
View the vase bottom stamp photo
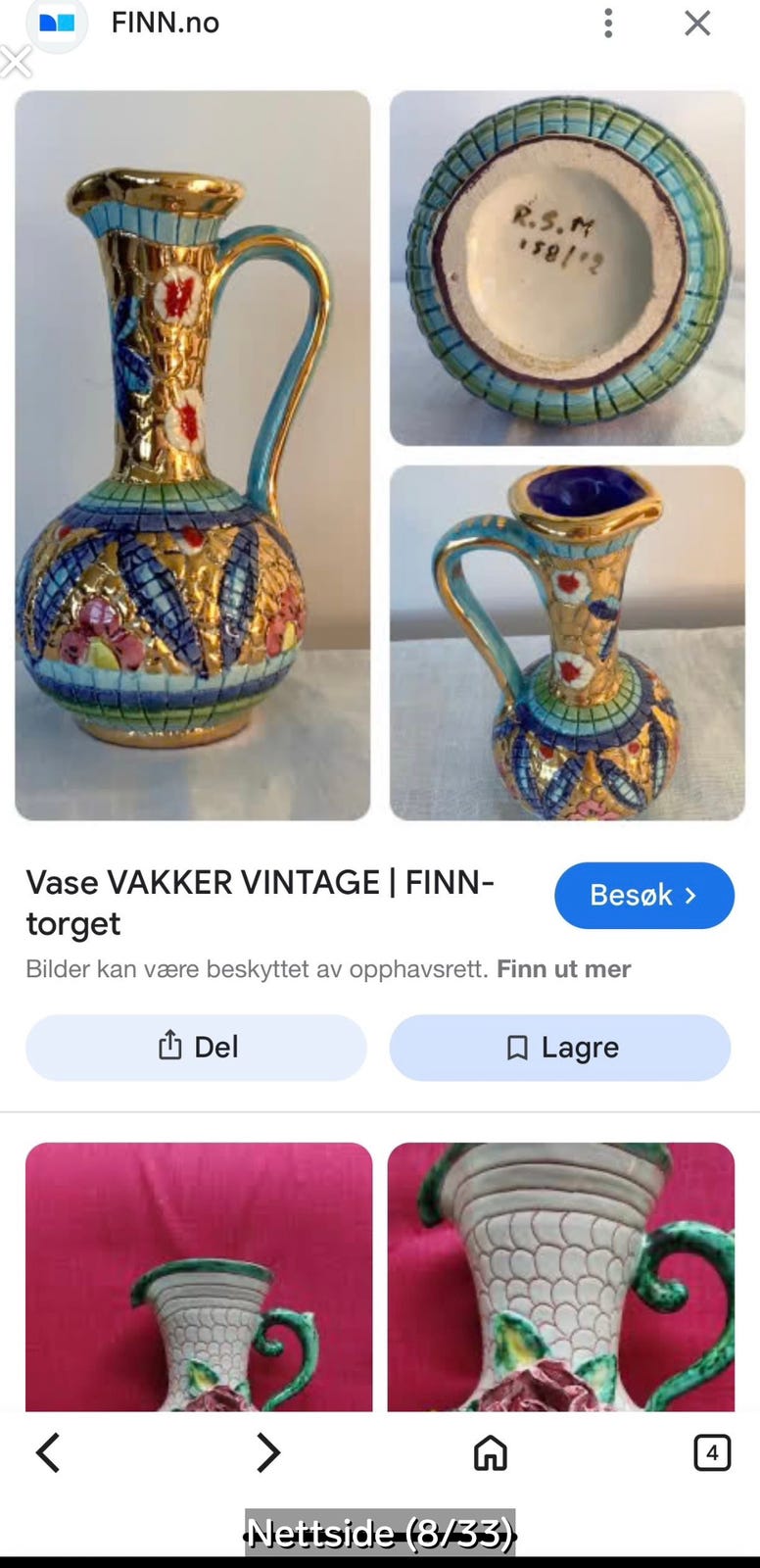566,267
